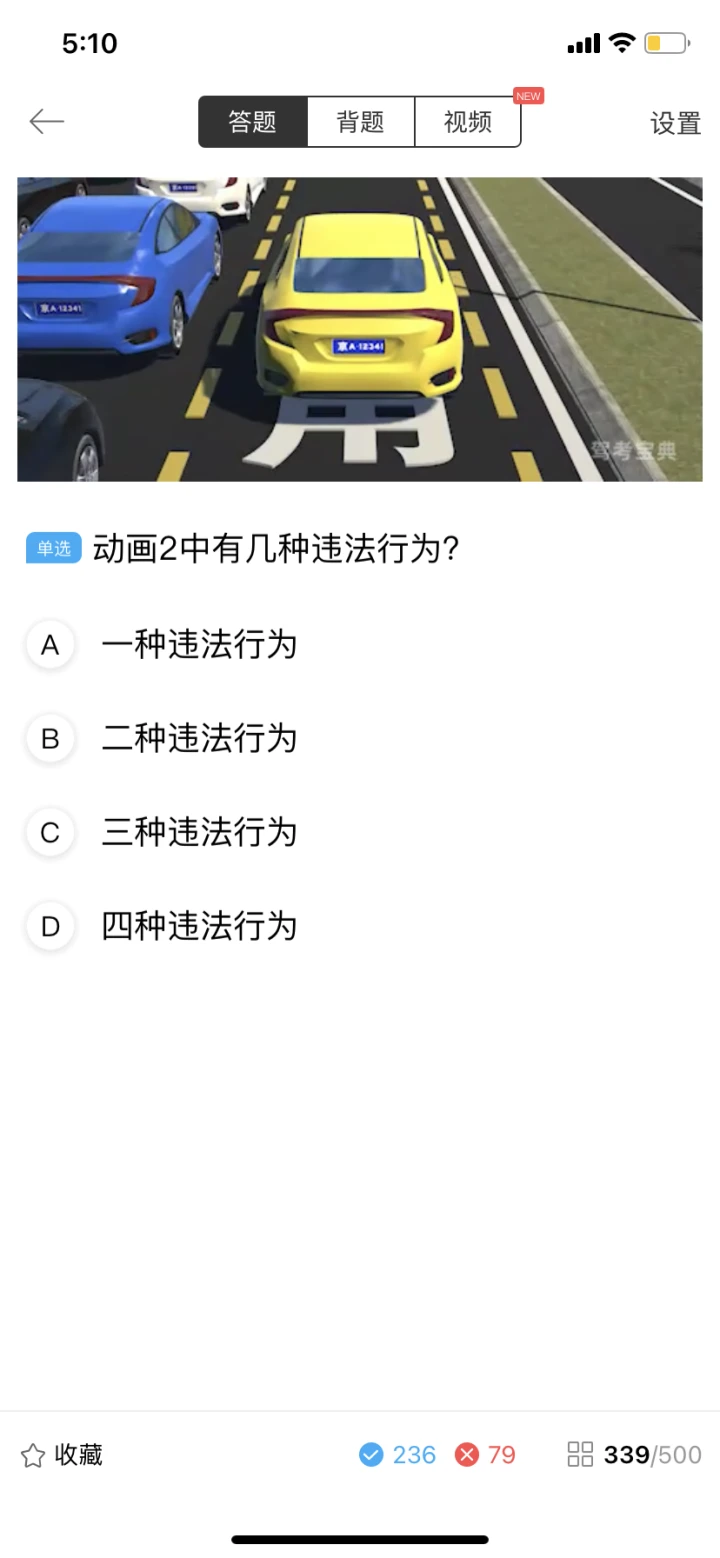This screenshot has width=720, height=1558.
Task: Switch to the 视频 tab
Action: [x=467, y=122]
